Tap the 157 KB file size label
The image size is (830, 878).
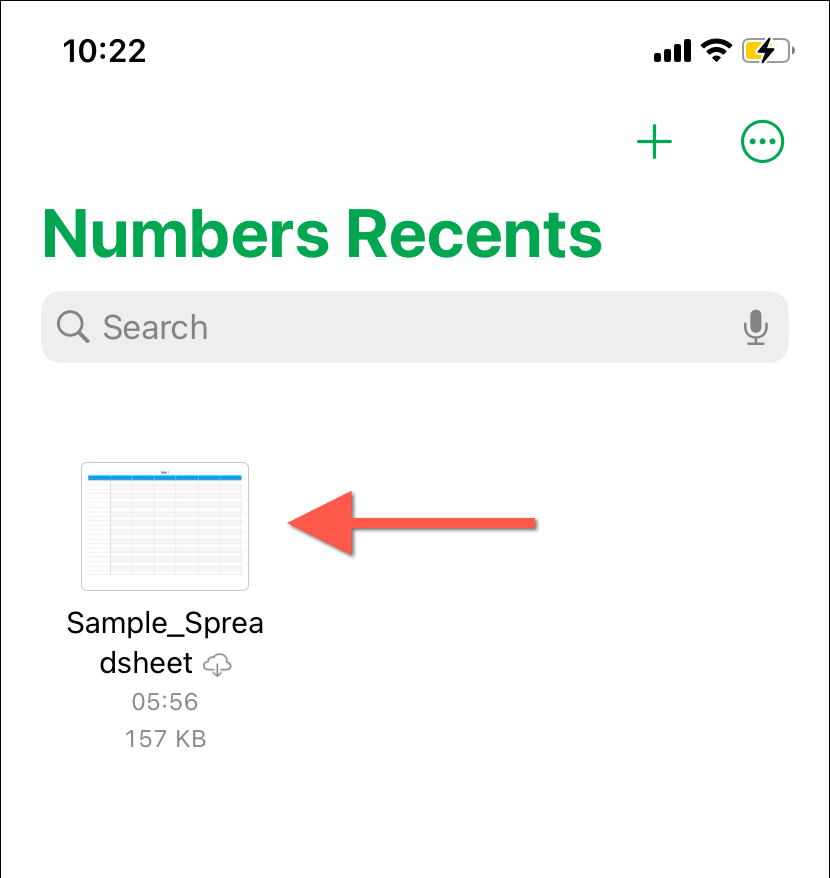(x=164, y=739)
